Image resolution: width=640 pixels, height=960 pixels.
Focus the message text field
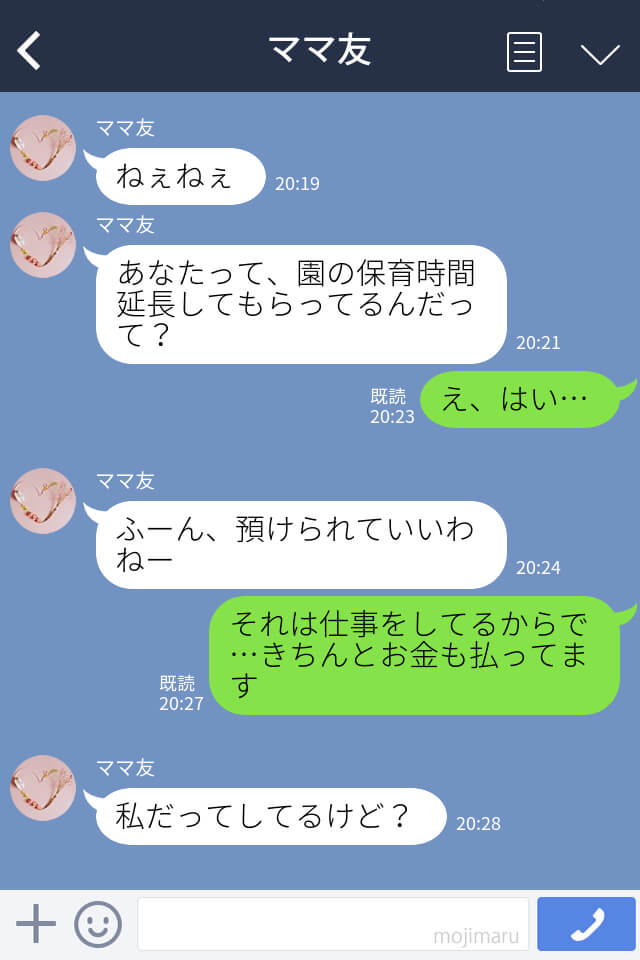(332, 924)
